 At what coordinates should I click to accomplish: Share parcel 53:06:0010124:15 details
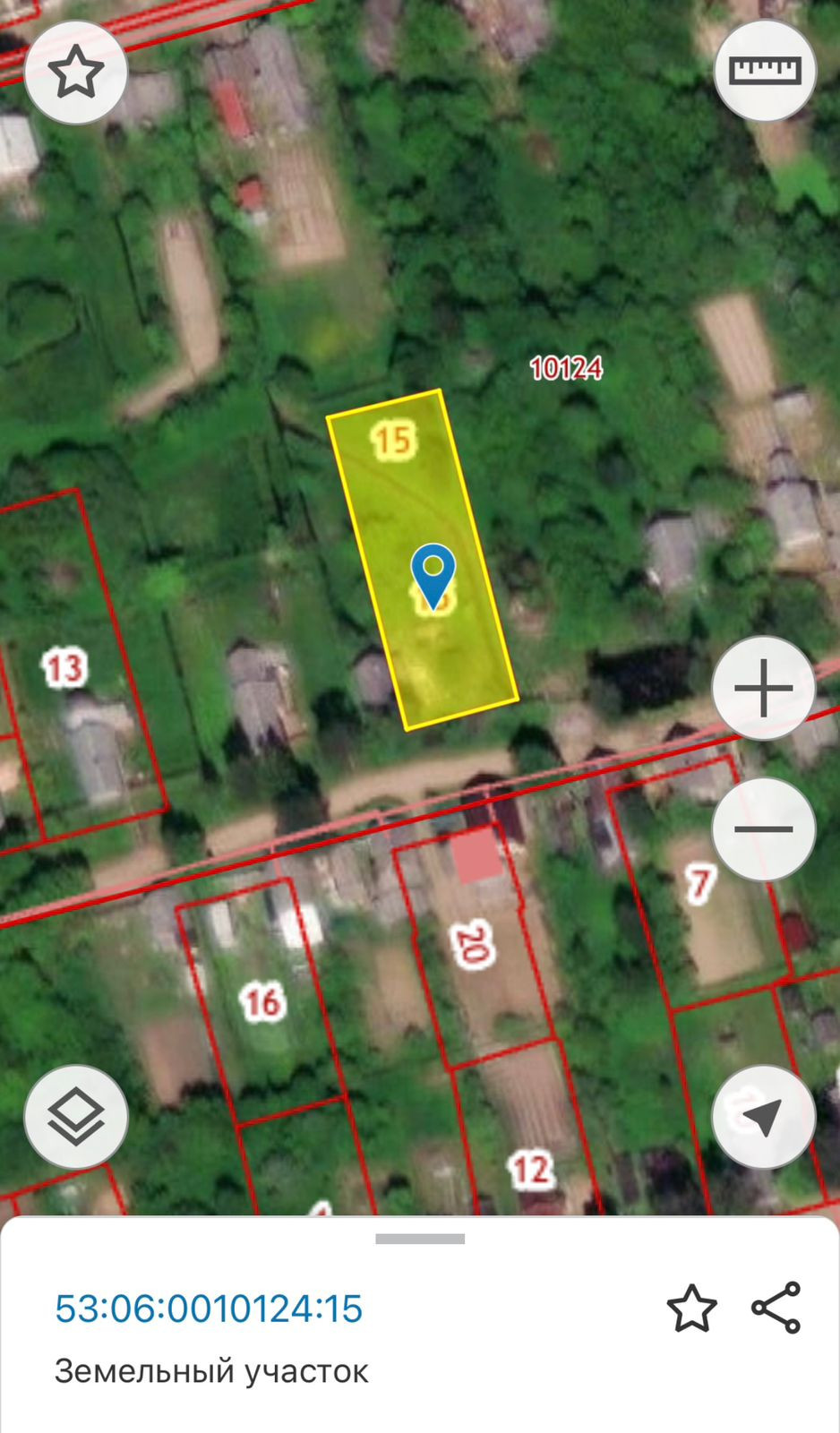(776, 1309)
